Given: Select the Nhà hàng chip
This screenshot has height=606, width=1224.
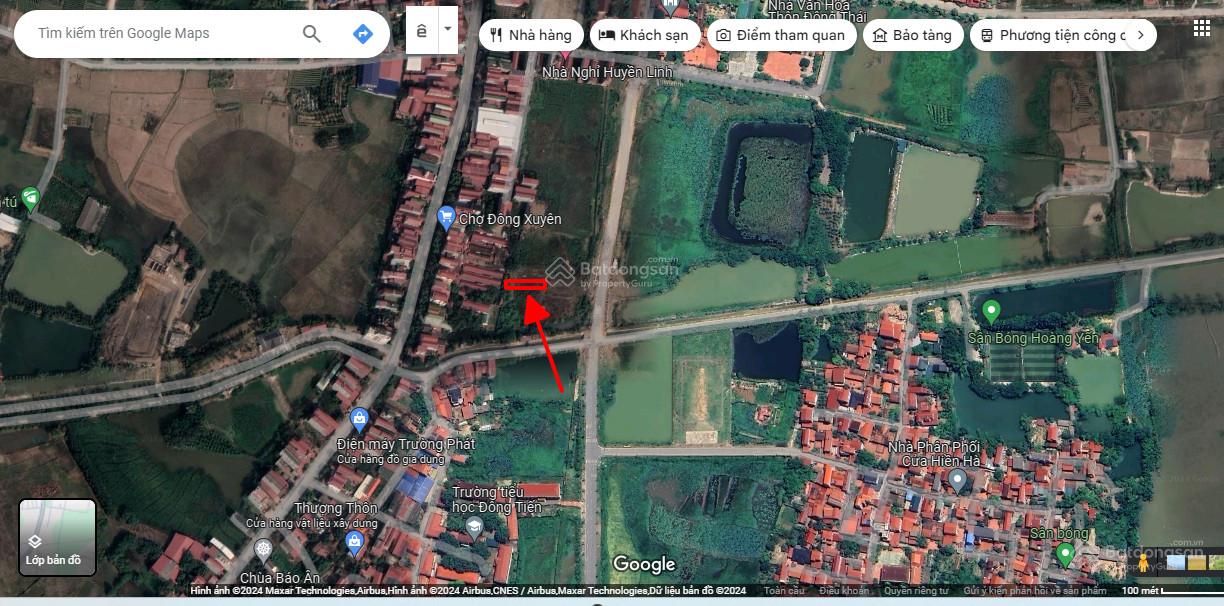Looking at the screenshot, I should 530,35.
